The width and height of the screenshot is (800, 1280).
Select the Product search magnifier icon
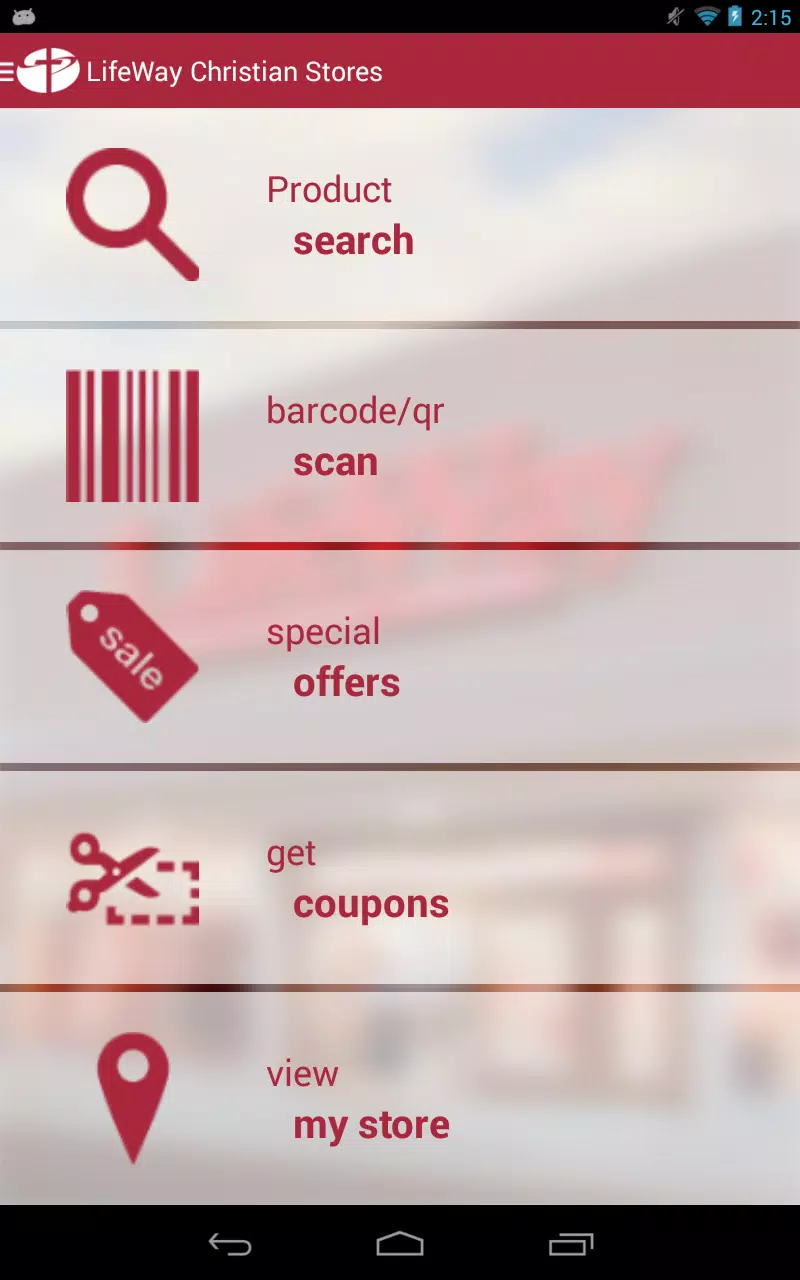(132, 214)
